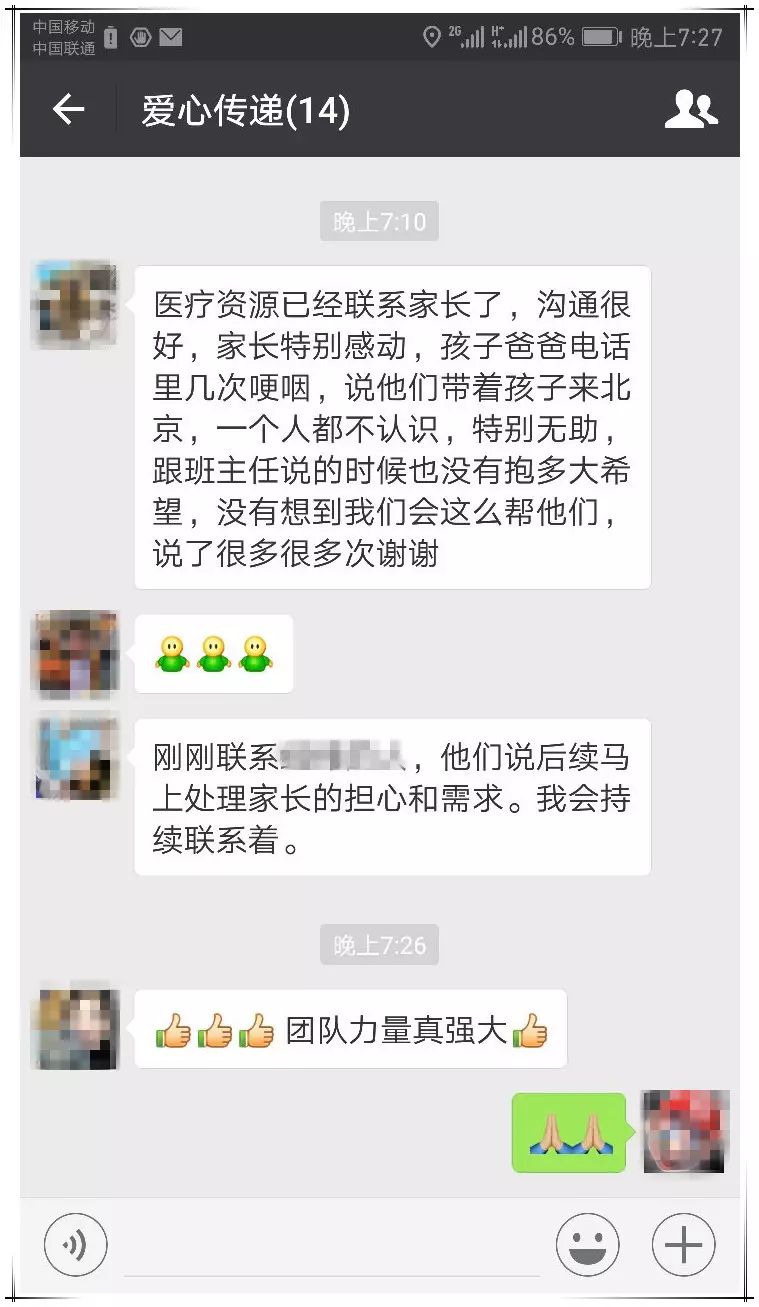Open the plus attachment menu
Image resolution: width=759 pixels, height=1307 pixels.
683,1245
